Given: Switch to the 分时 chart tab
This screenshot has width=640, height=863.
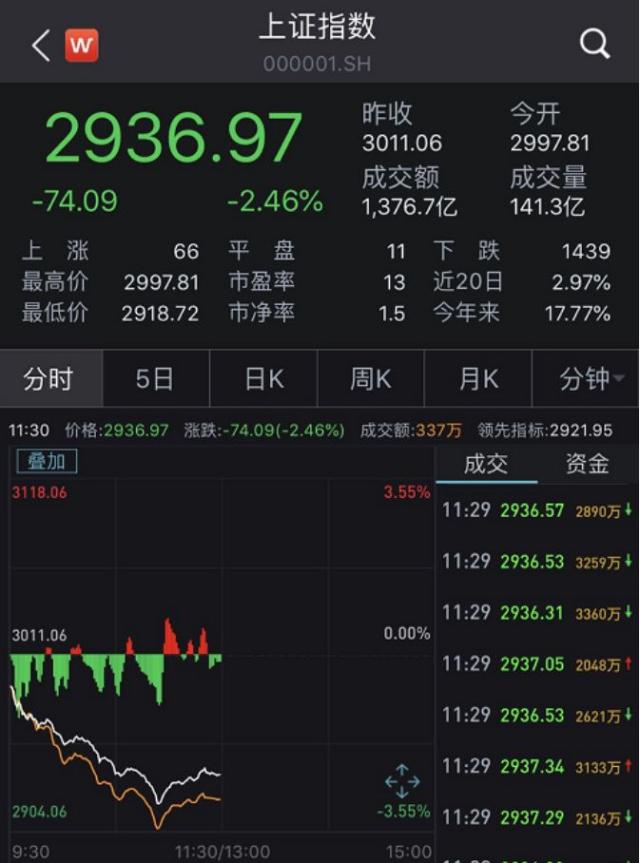Looking at the screenshot, I should click(x=49, y=380).
